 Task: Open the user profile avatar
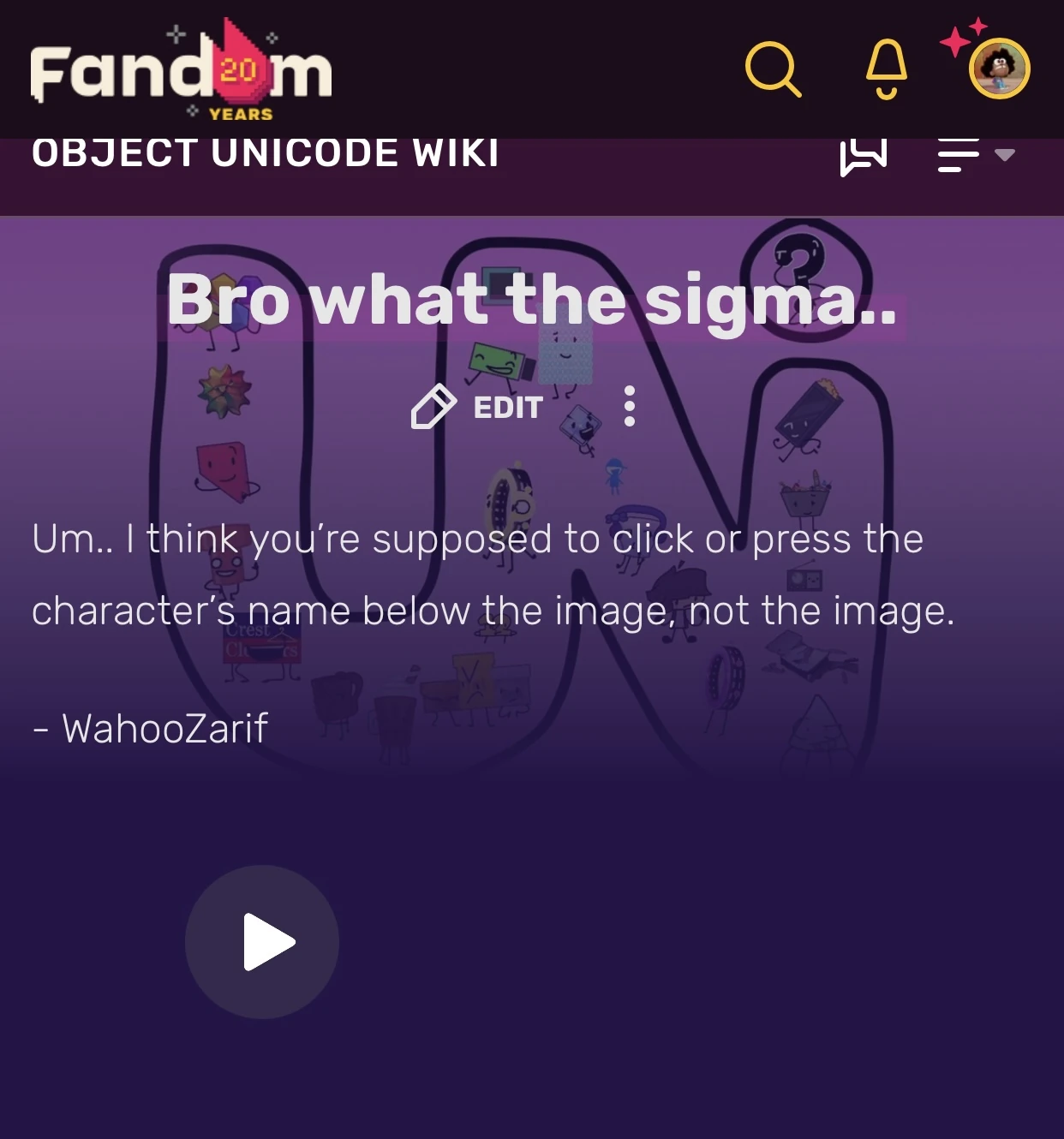[999, 69]
